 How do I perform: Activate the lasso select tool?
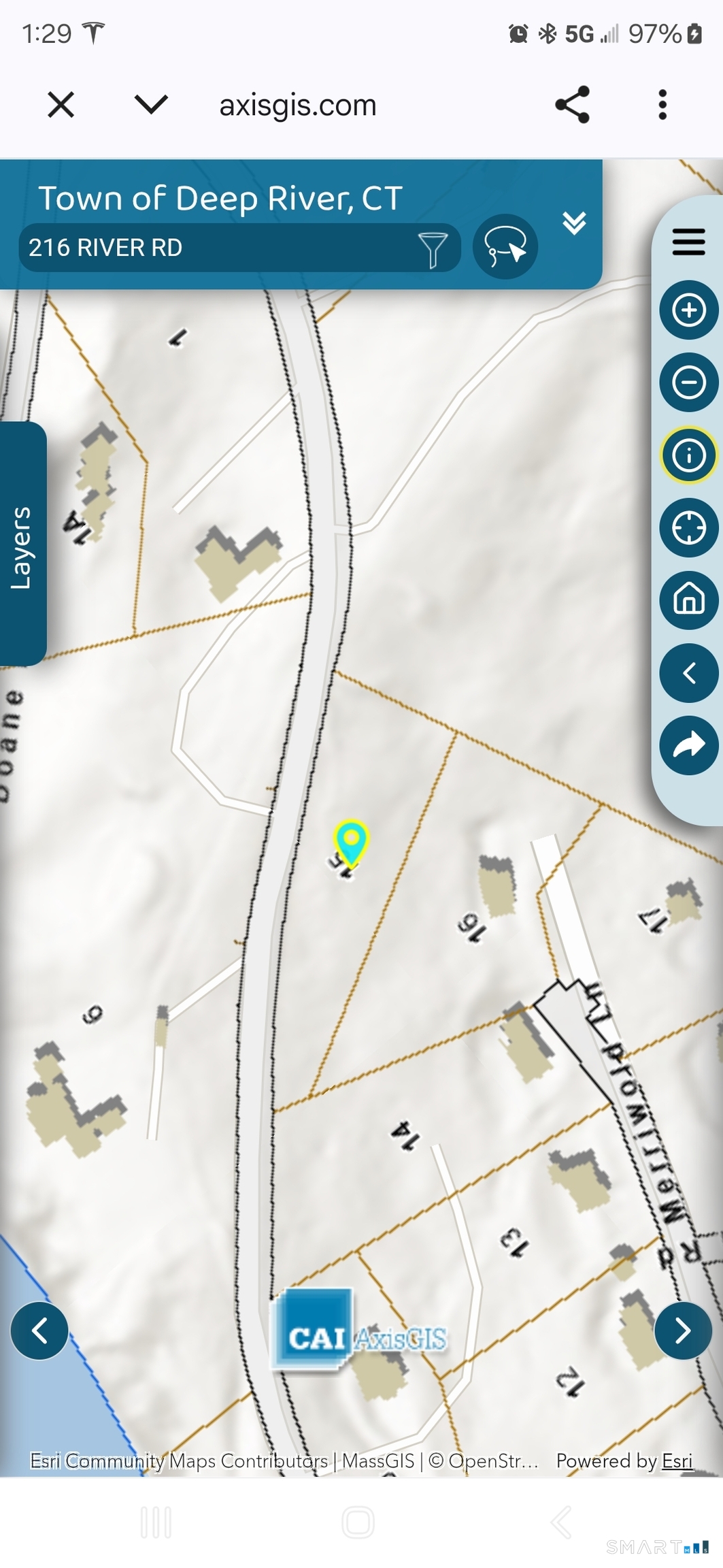505,246
